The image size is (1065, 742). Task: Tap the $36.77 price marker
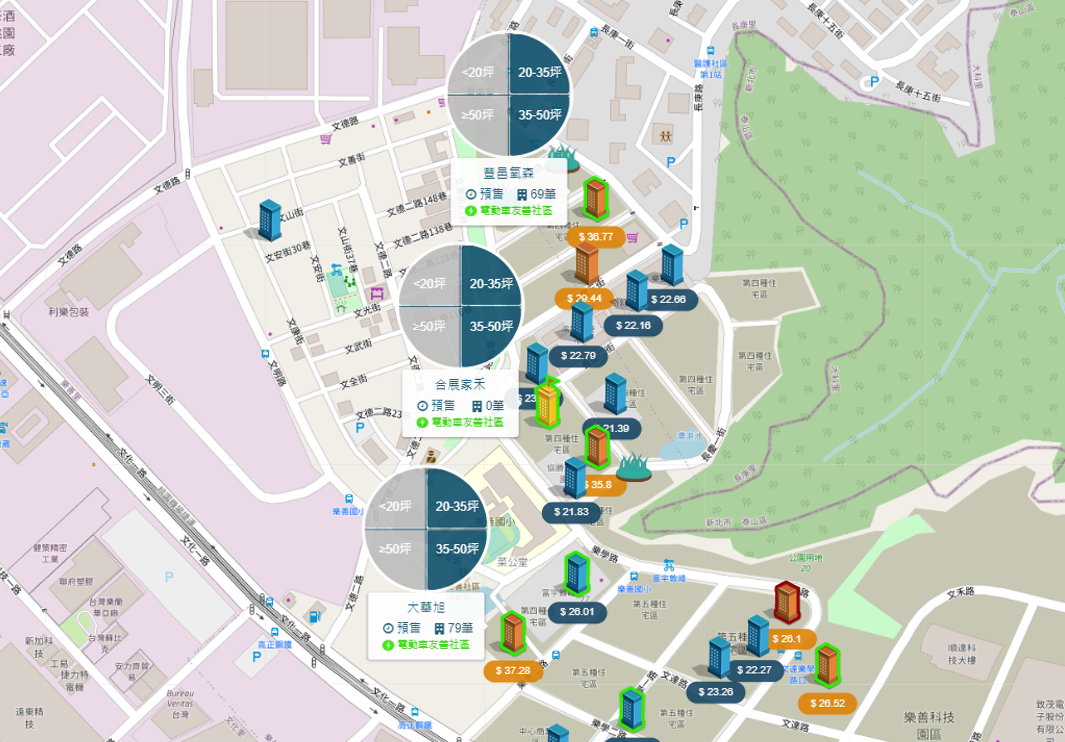595,237
